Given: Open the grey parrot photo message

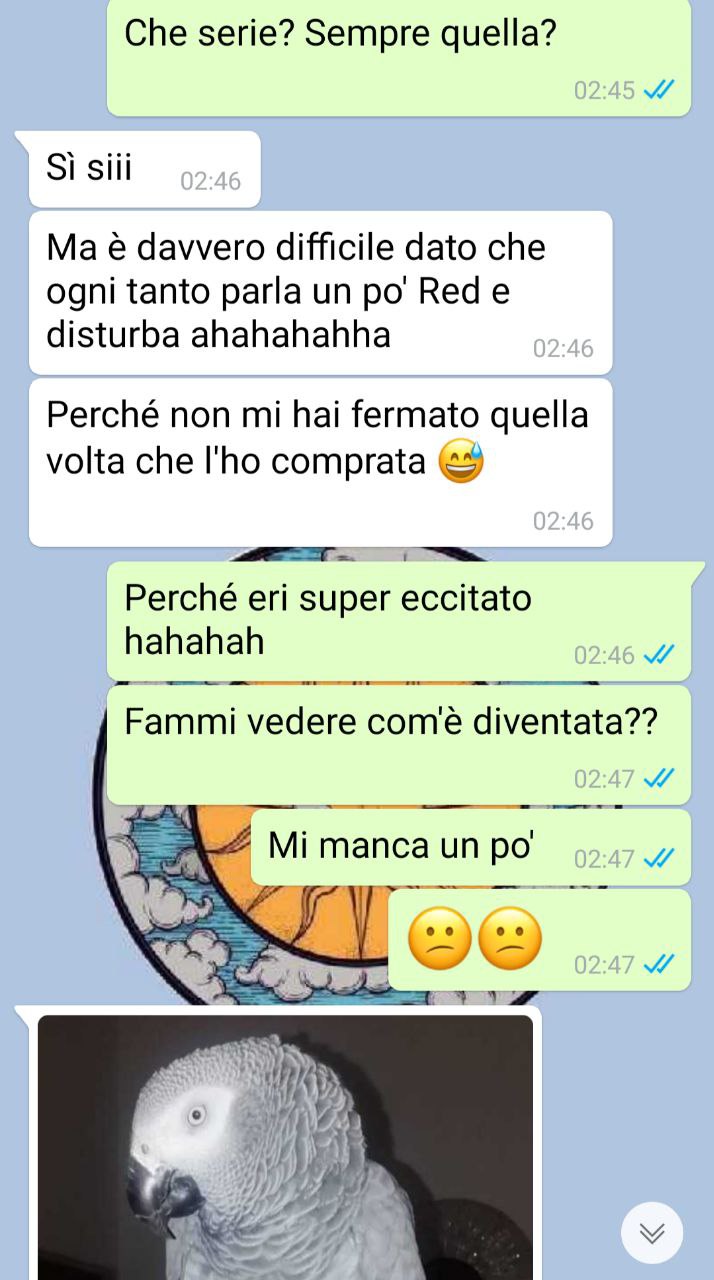Looking at the screenshot, I should [x=285, y=1147].
